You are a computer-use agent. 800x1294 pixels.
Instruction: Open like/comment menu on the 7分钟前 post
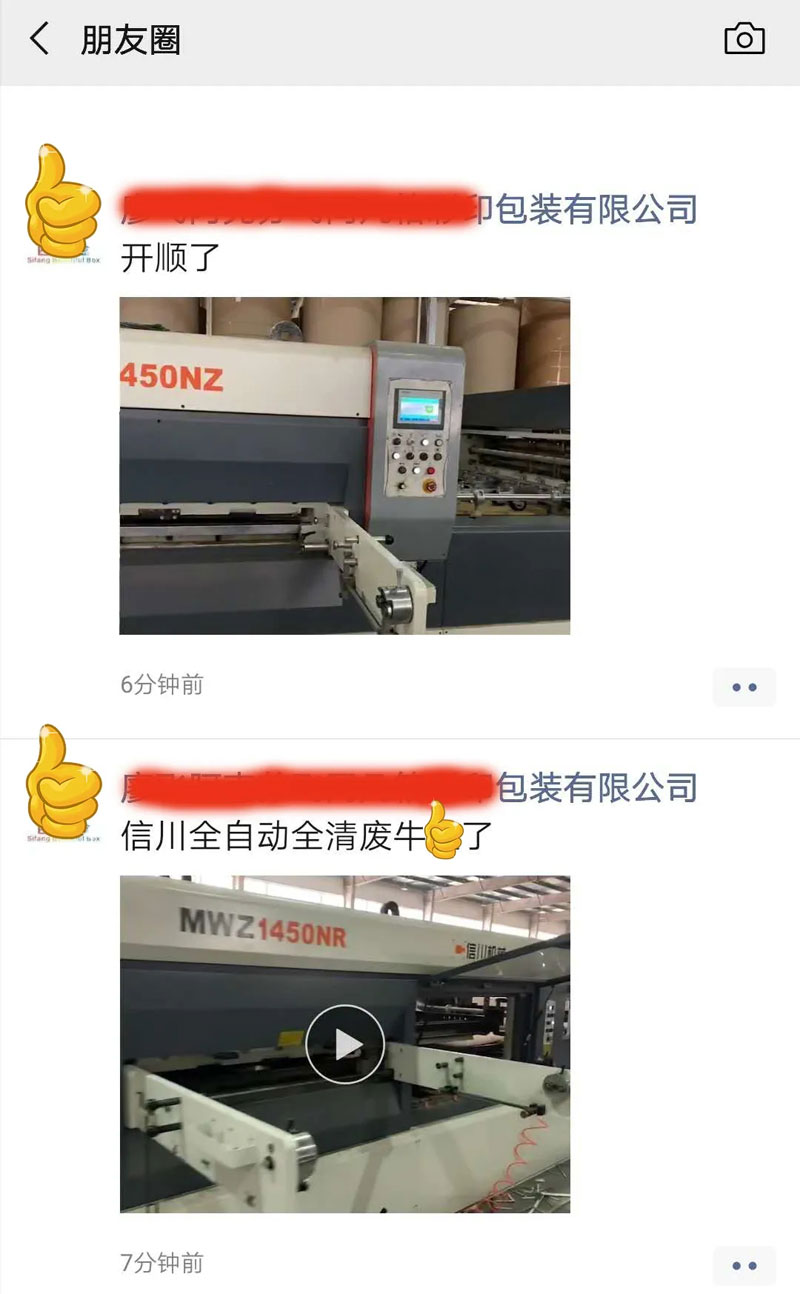(x=744, y=1265)
